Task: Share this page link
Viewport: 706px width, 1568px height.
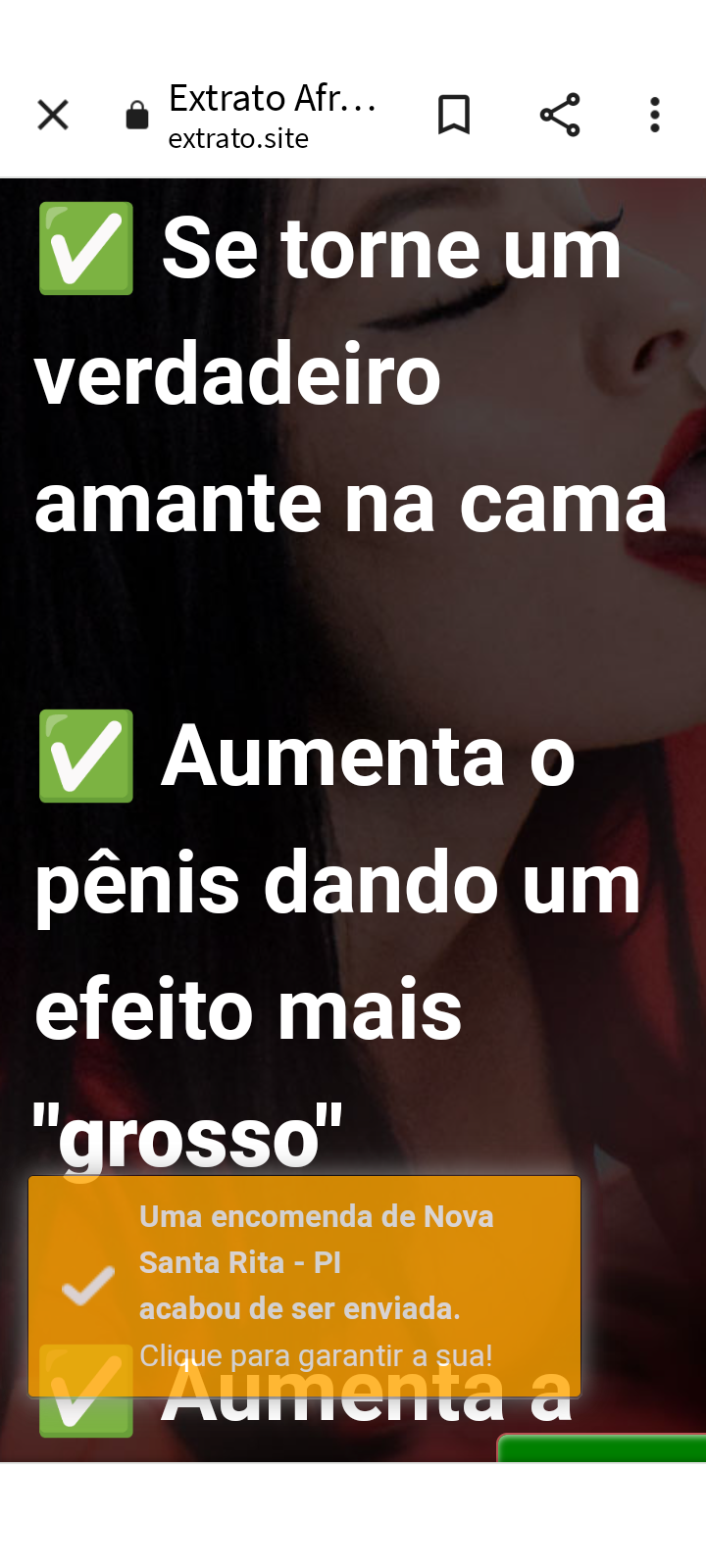Action: [x=560, y=115]
